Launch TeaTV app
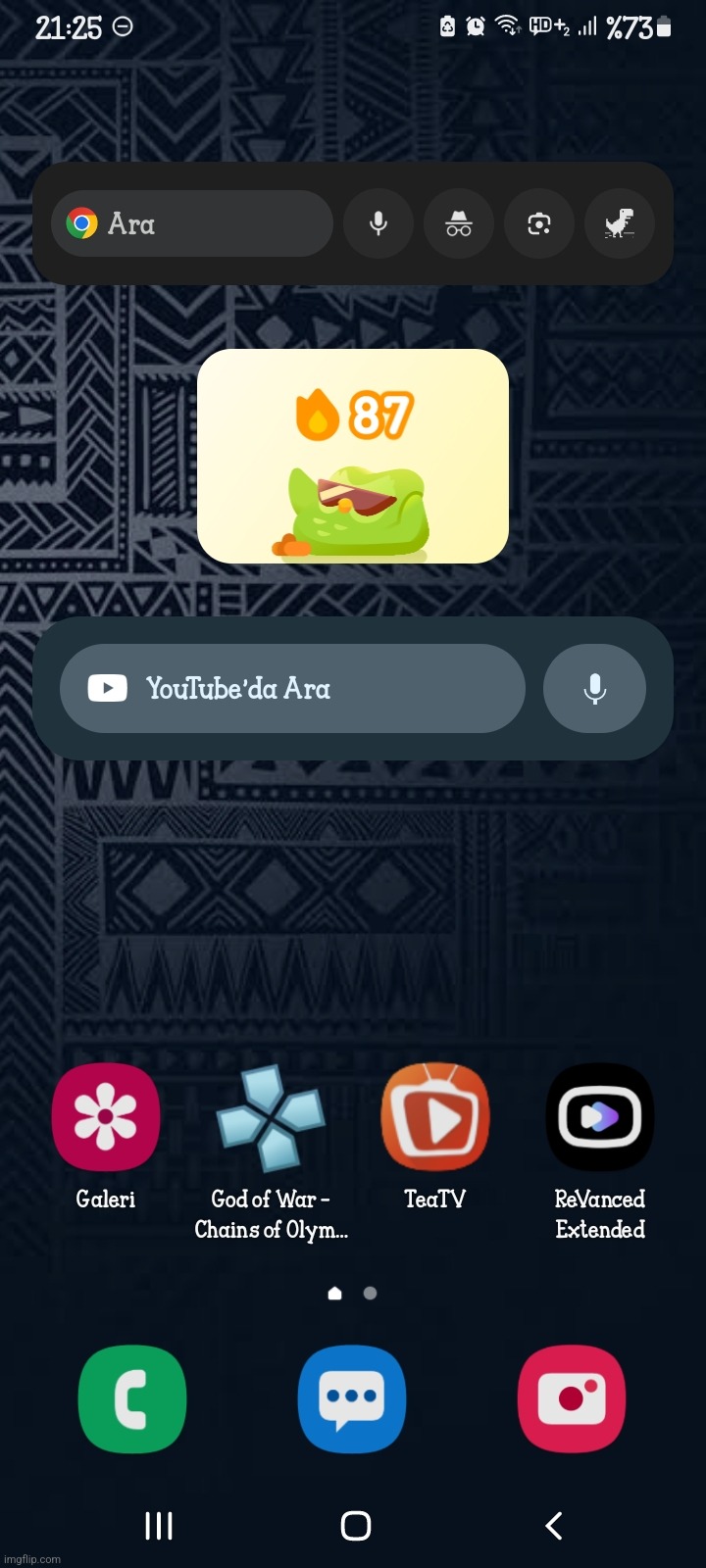The width and height of the screenshot is (706, 1568). (x=434, y=1117)
